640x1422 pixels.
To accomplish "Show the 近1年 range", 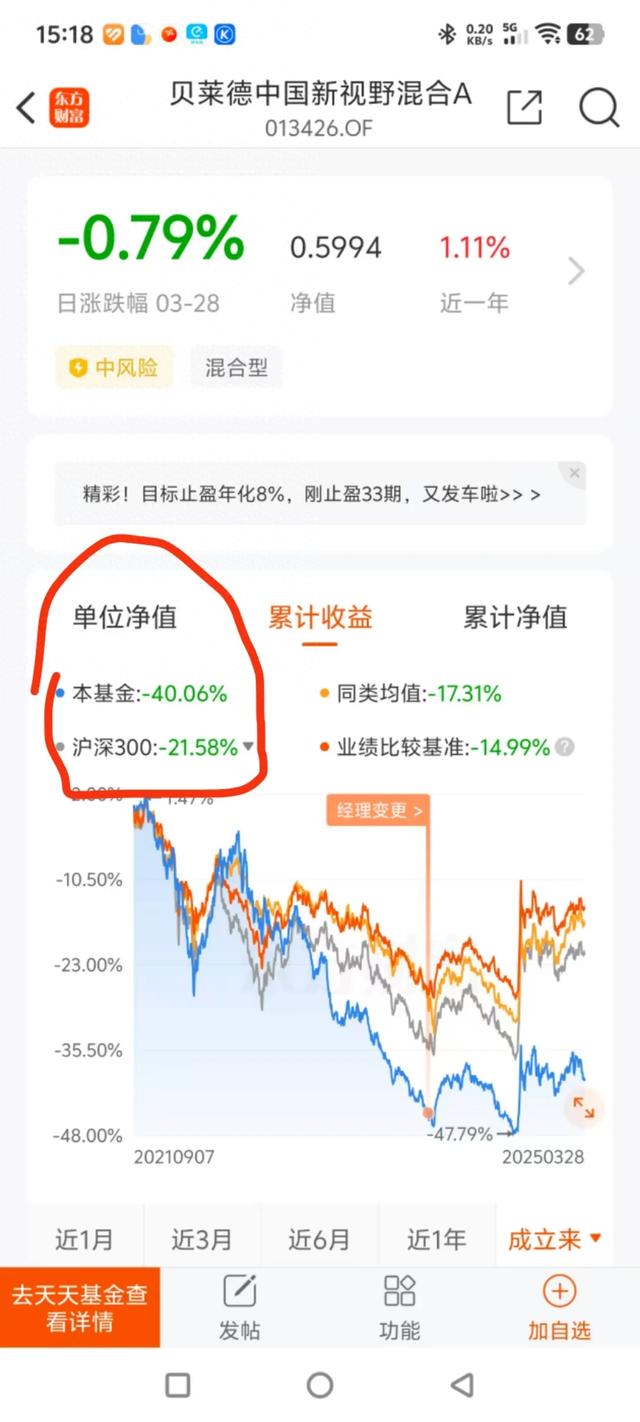I will pyautogui.click(x=437, y=1240).
